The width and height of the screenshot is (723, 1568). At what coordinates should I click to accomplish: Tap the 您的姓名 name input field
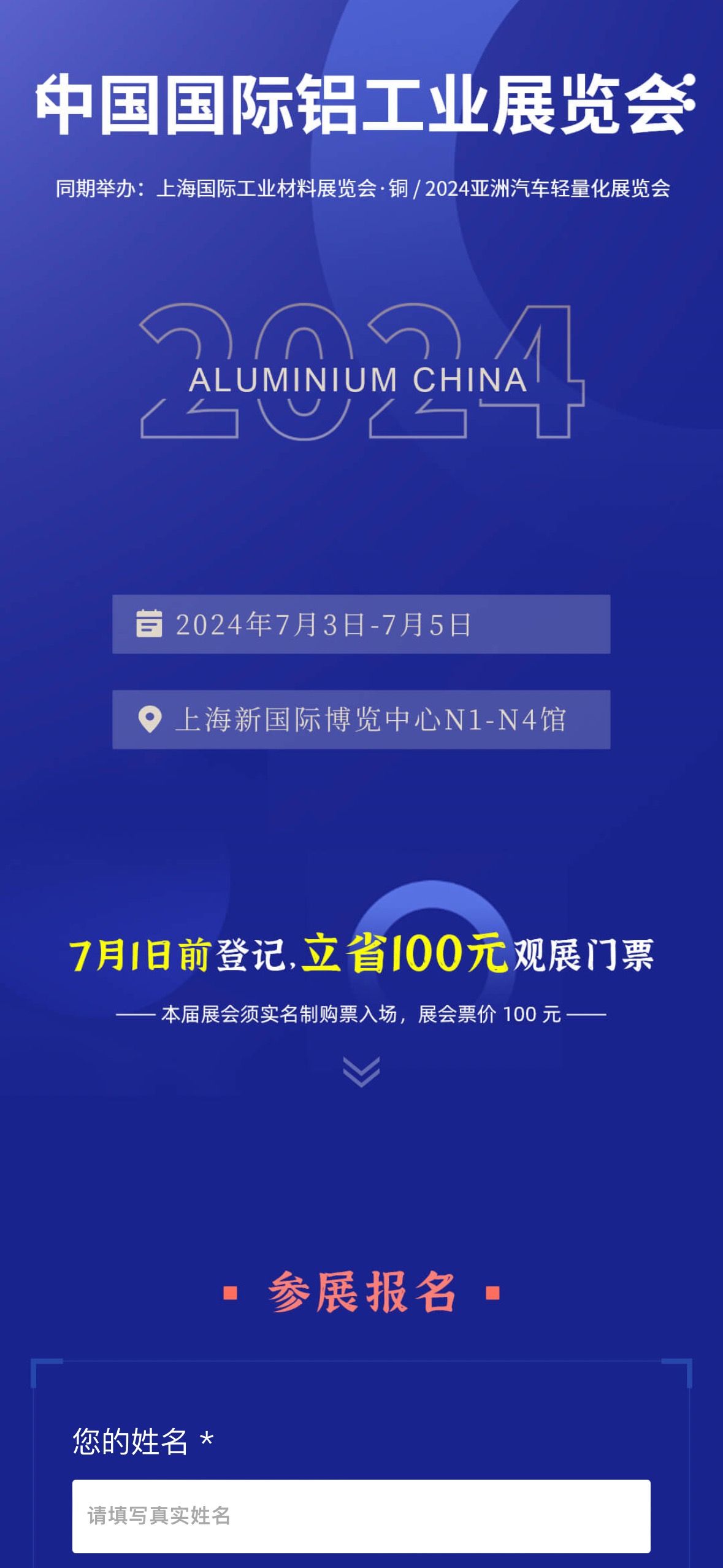tap(361, 1516)
